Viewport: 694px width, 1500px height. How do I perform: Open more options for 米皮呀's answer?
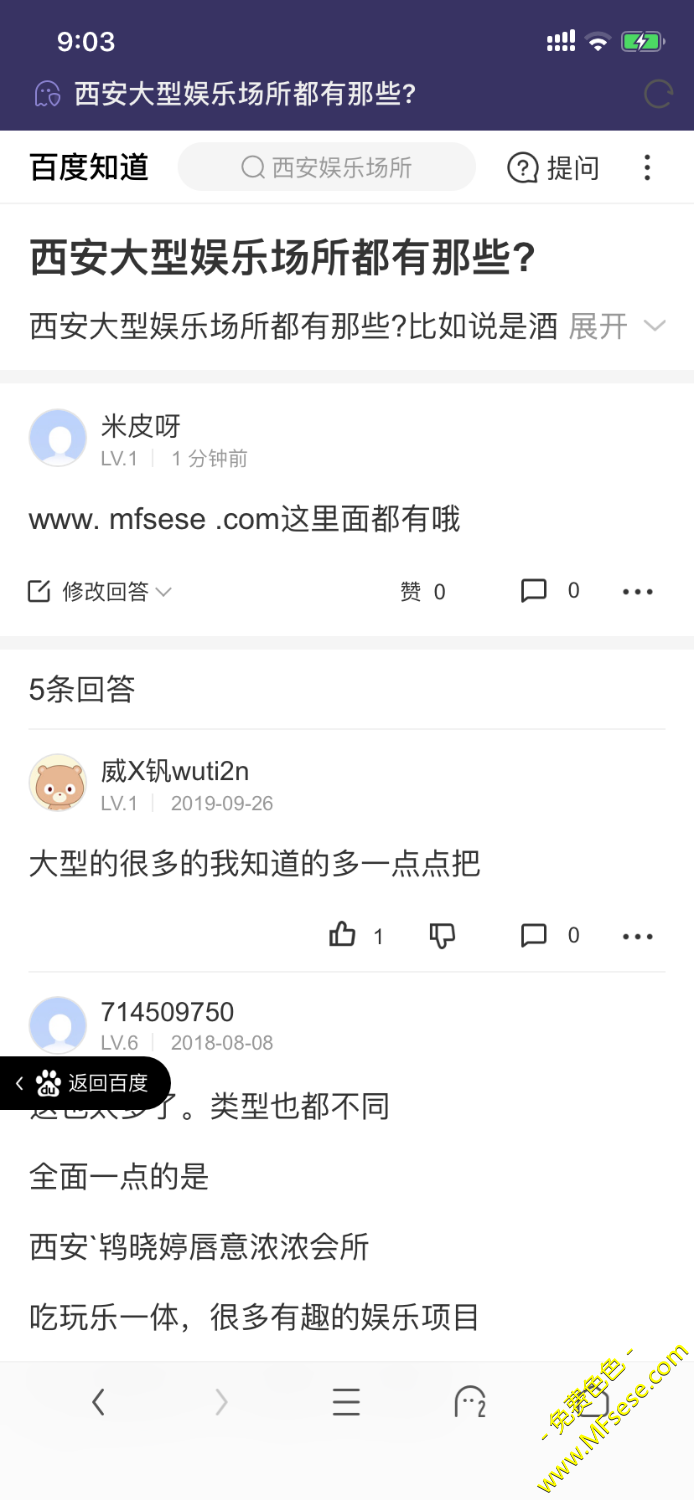pyautogui.click(x=637, y=592)
